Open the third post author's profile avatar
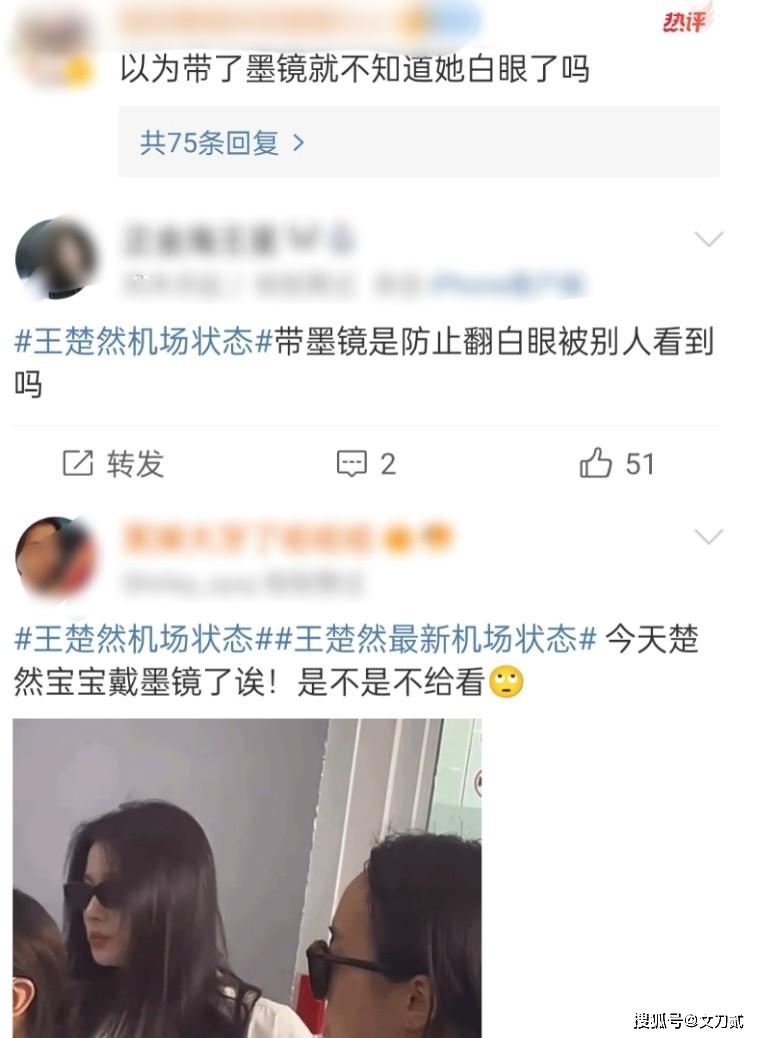This screenshot has width=758, height=1038. pos(55,556)
